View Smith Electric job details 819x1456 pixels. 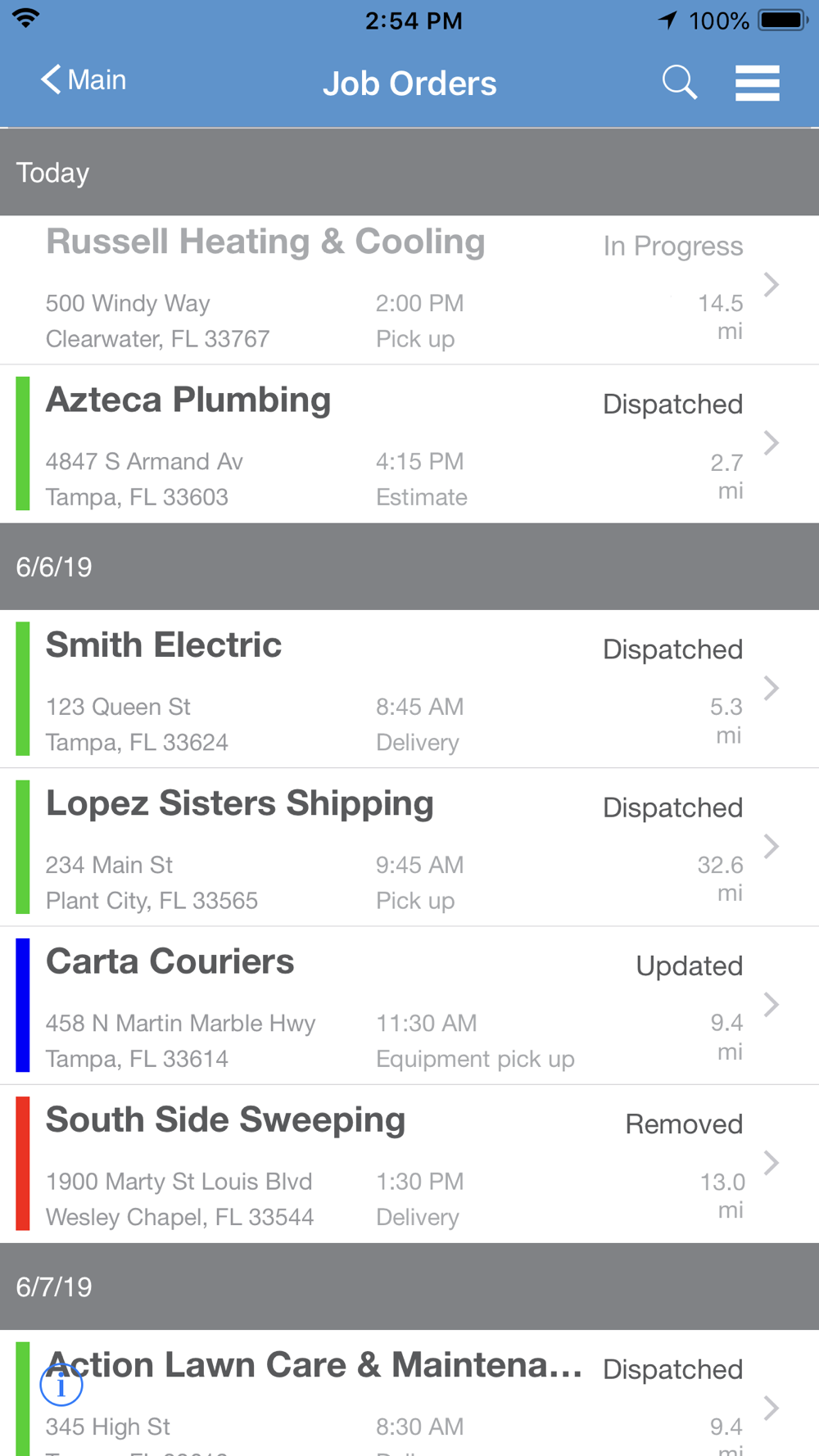click(409, 689)
